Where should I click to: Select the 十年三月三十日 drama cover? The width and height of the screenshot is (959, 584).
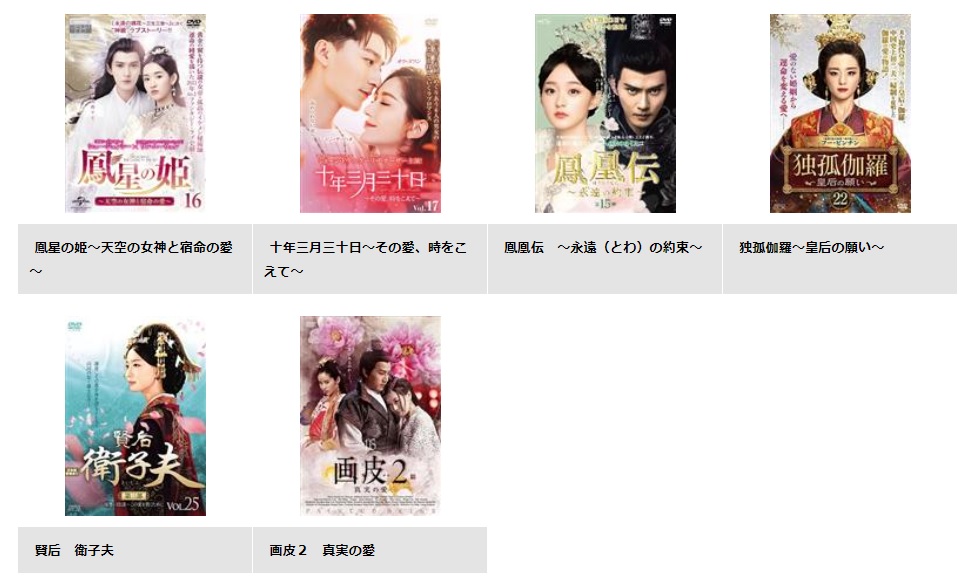coord(370,113)
